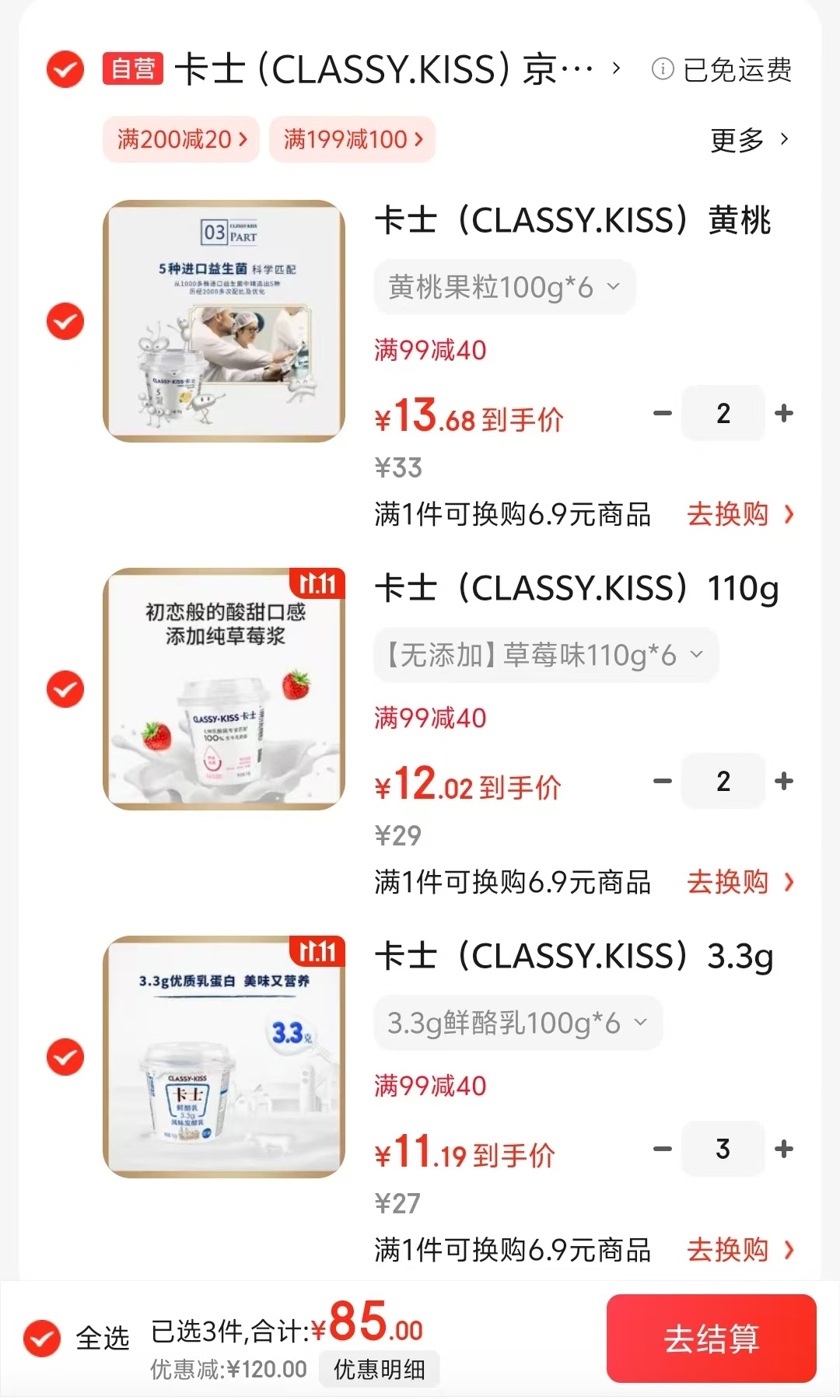Add one more 草莓味 yogurt
The width and height of the screenshot is (840, 1400).
(784, 781)
